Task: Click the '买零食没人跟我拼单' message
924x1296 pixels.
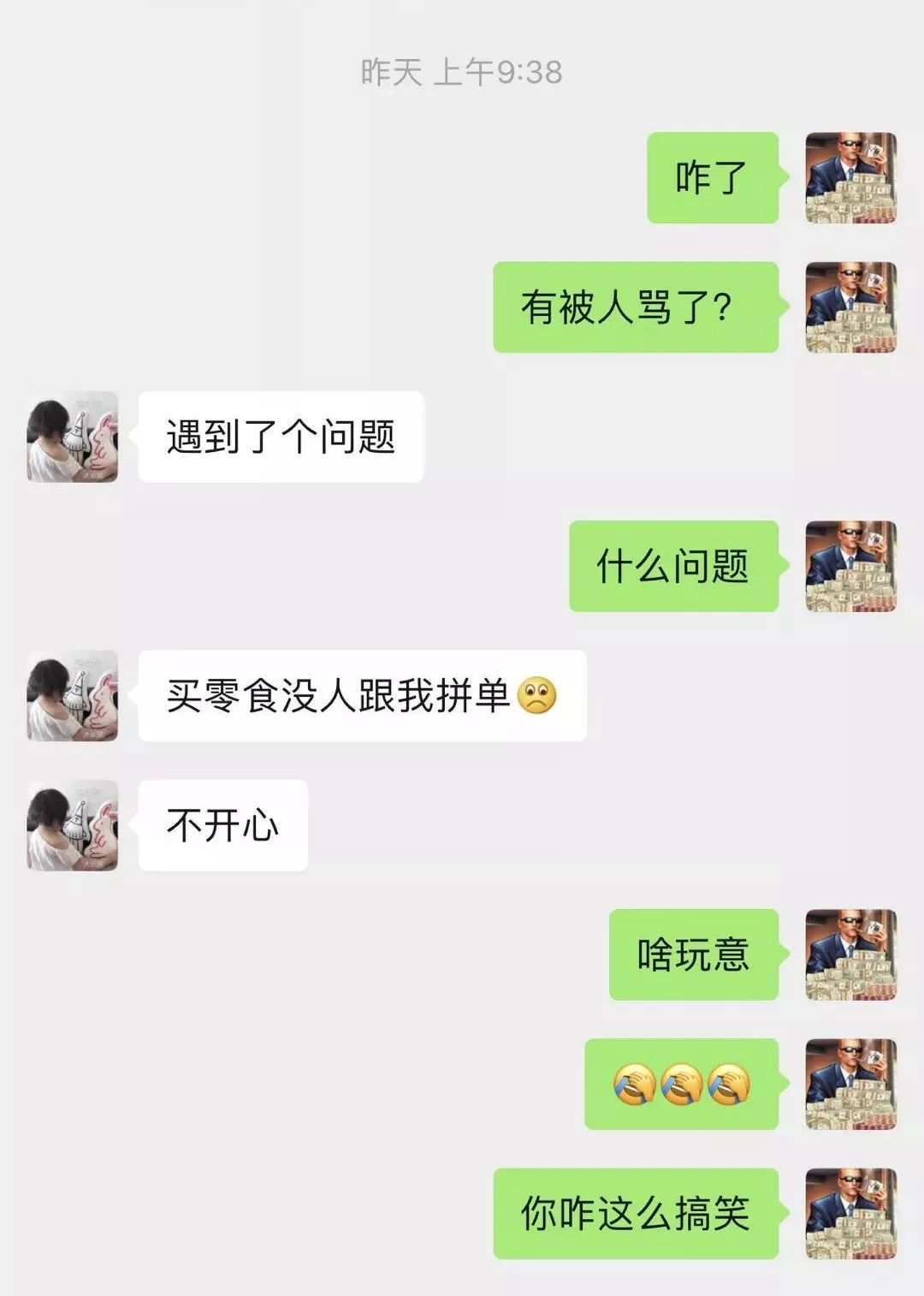Action: click(x=359, y=696)
